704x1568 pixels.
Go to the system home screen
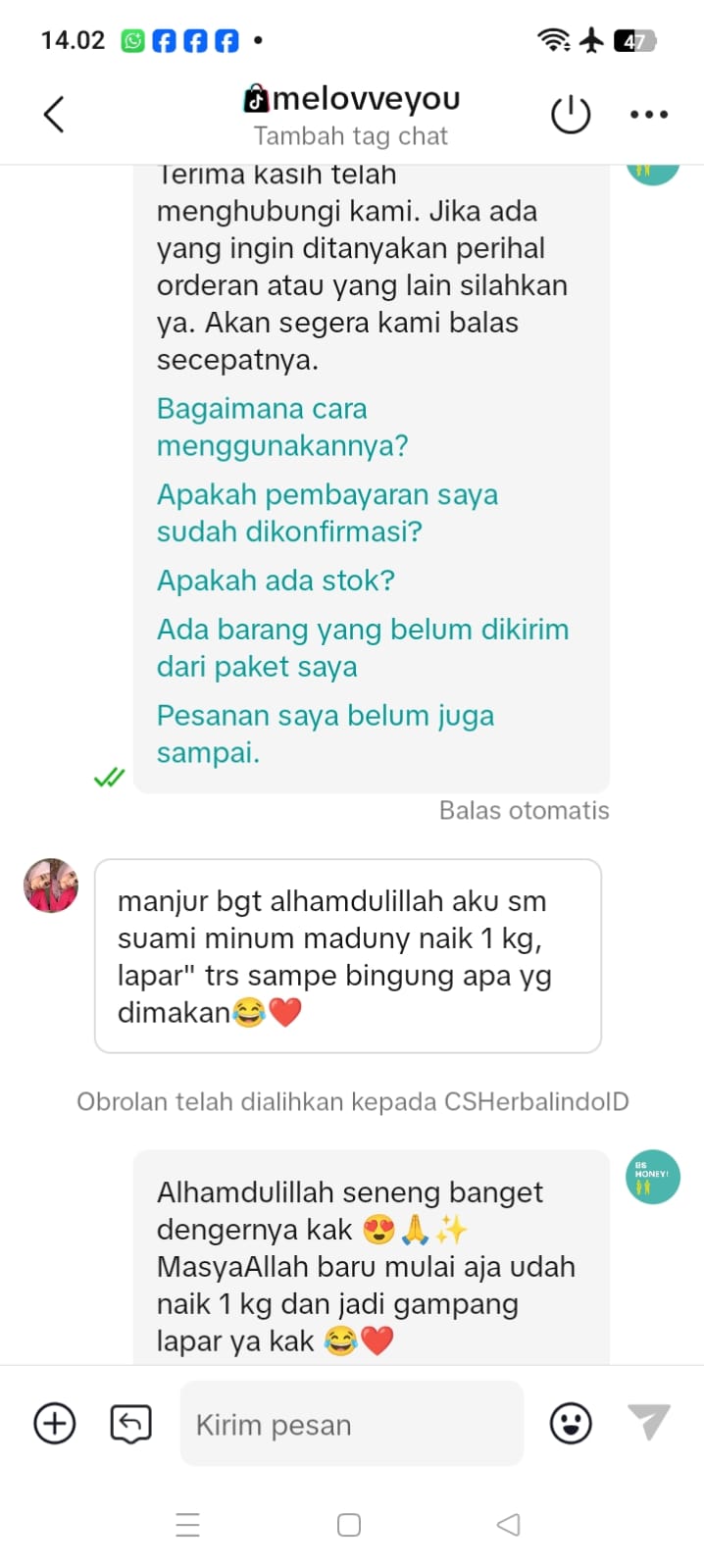pyautogui.click(x=349, y=1525)
